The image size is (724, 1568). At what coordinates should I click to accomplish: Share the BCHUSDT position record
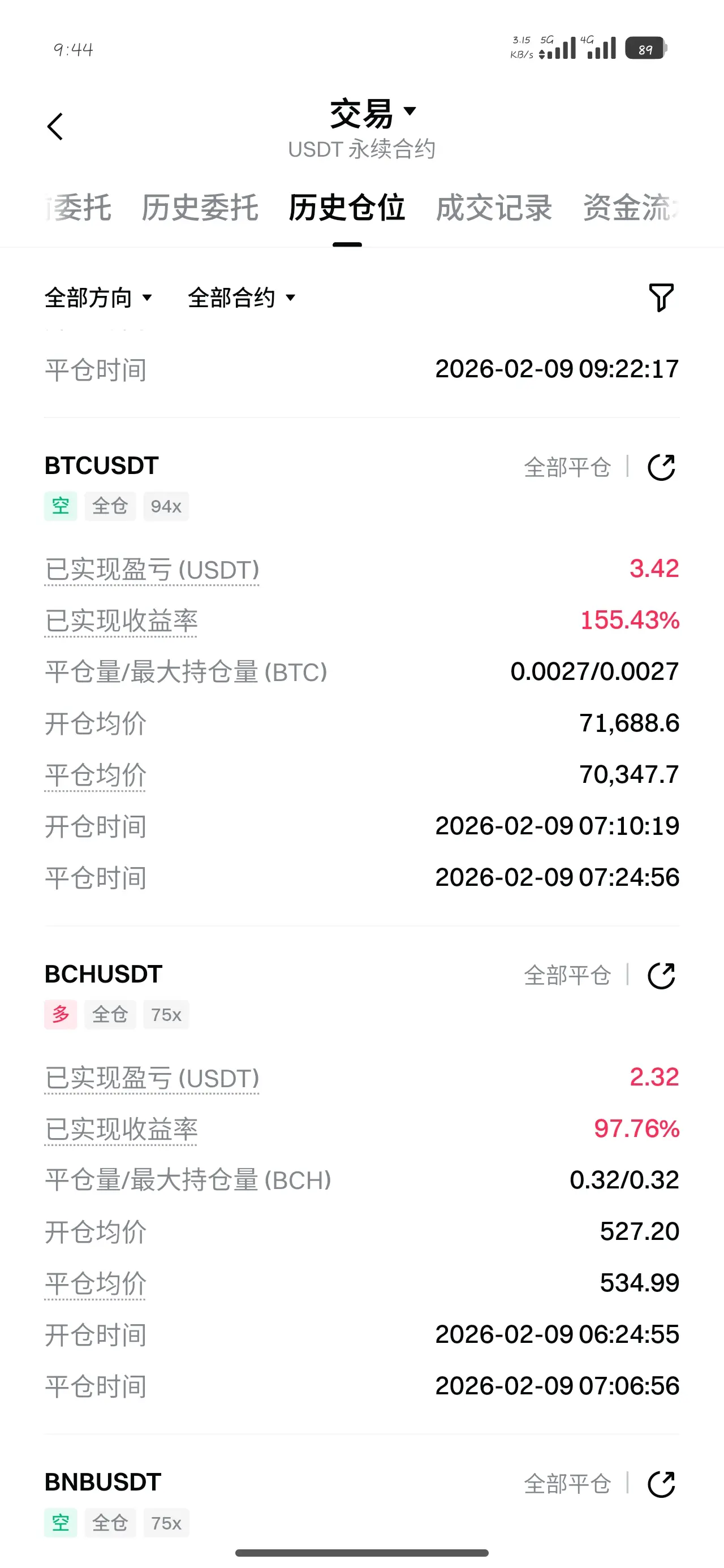(x=661, y=976)
